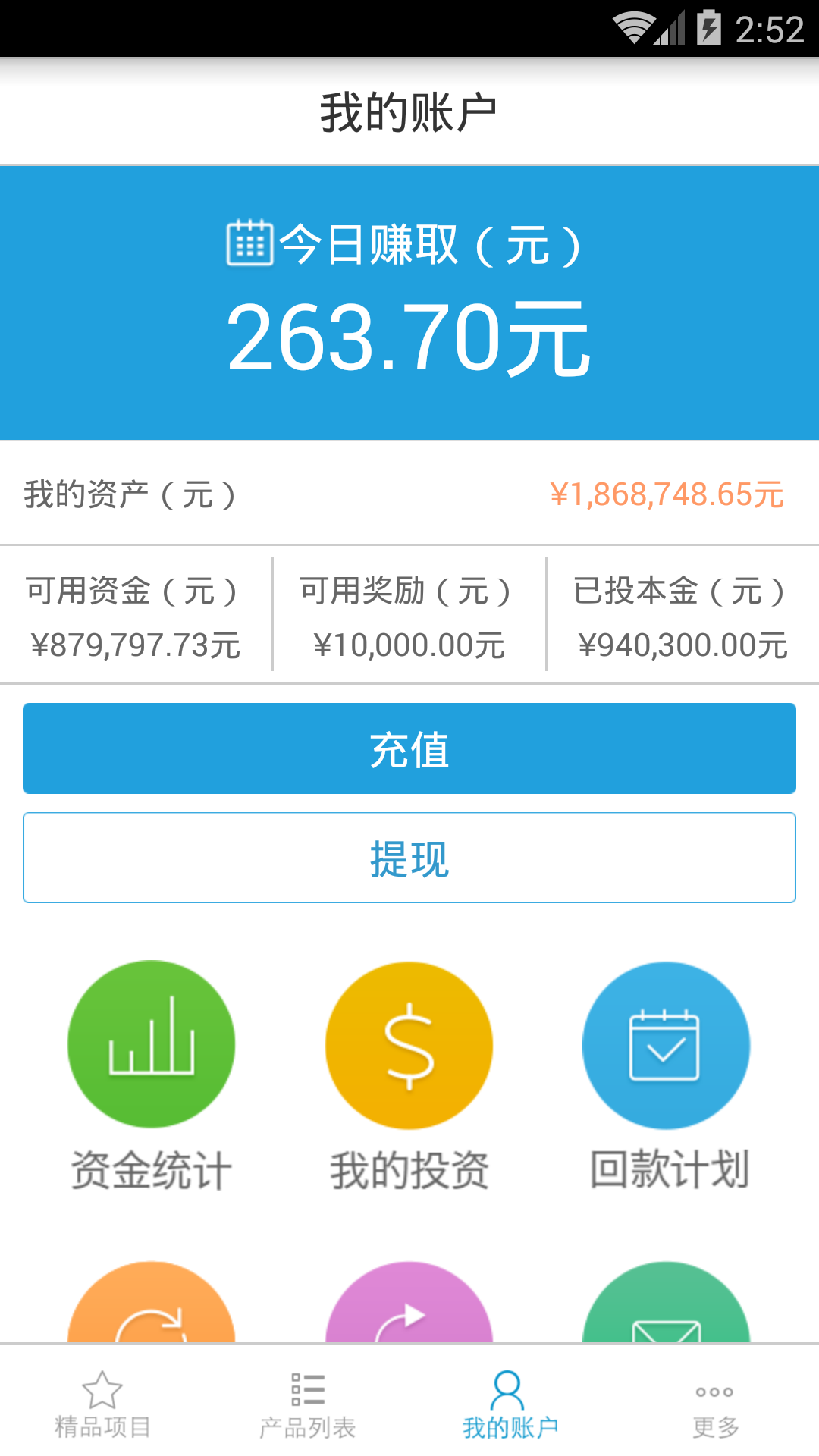Tap the 提现 withdraw button
Image resolution: width=819 pixels, height=1456 pixels.
tap(409, 858)
